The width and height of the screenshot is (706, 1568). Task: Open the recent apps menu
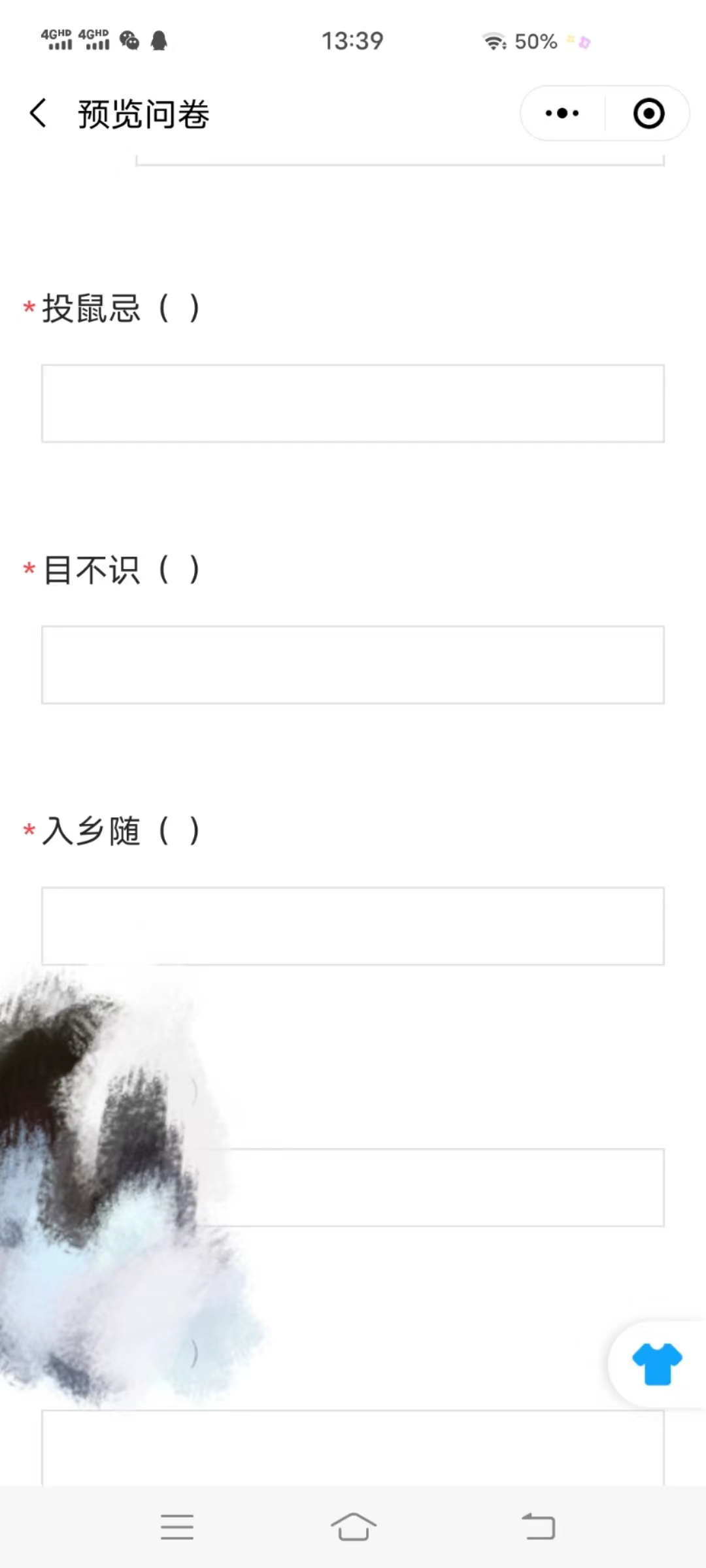click(177, 1527)
